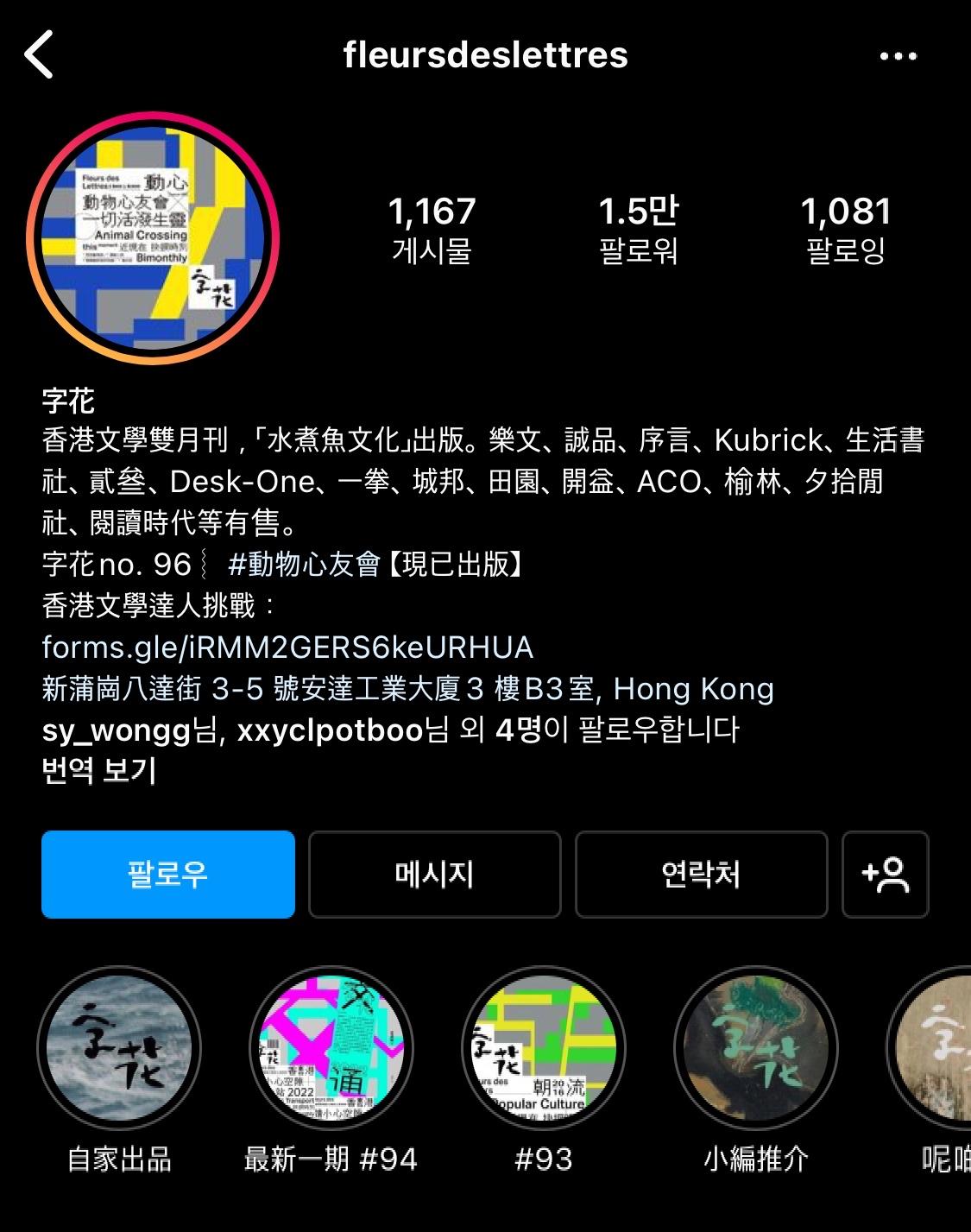The height and width of the screenshot is (1232, 971).
Task: Open the three-dot overflow menu
Action: [898, 56]
